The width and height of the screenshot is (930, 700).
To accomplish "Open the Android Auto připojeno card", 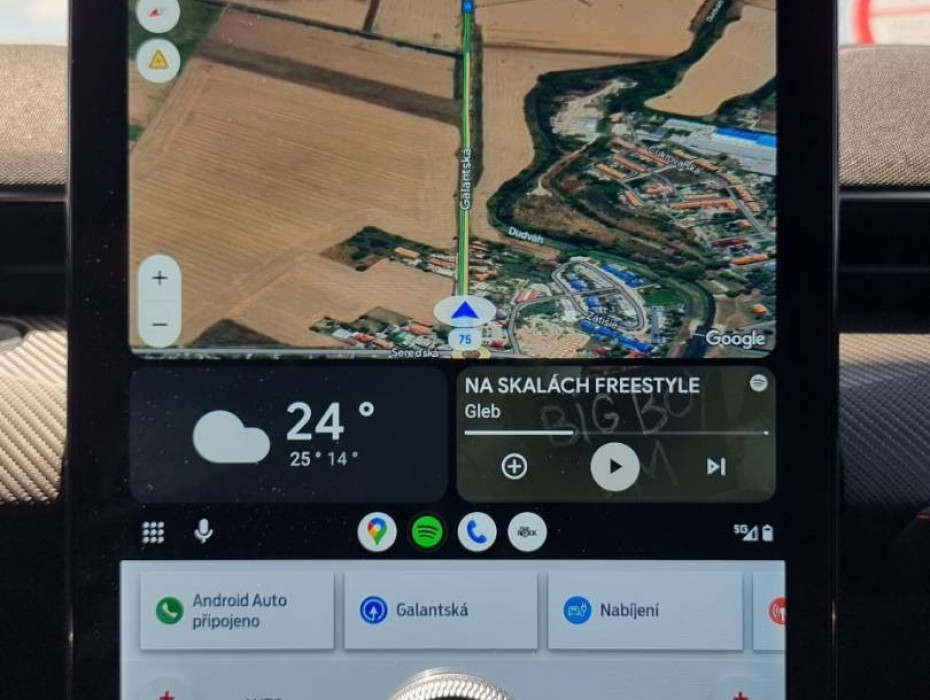I will pos(237,610).
